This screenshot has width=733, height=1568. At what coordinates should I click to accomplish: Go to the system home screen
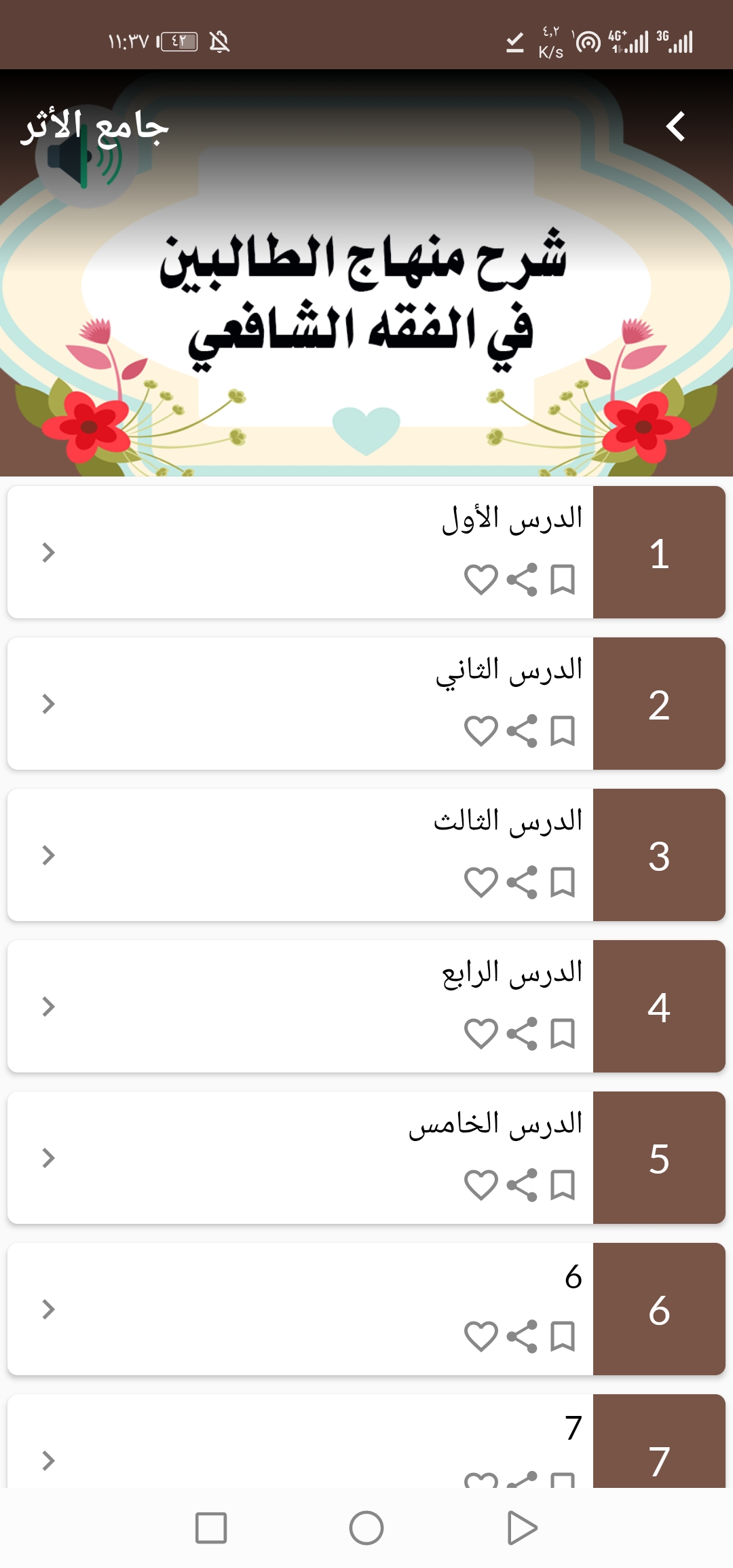point(366,1528)
